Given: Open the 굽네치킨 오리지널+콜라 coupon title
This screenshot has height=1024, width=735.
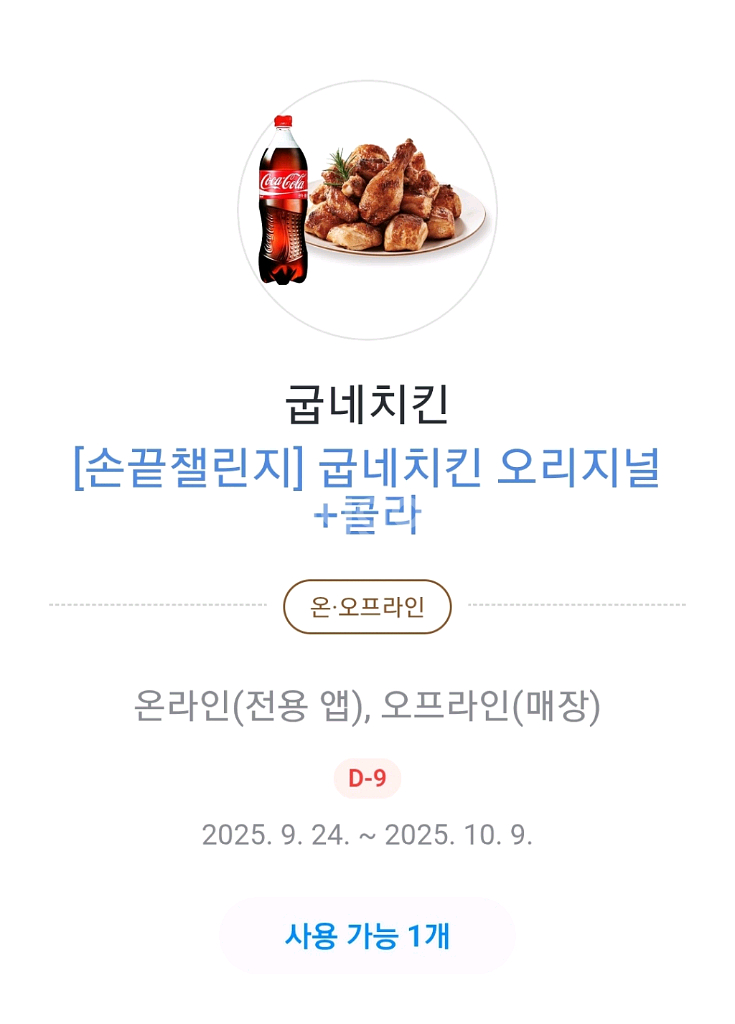Looking at the screenshot, I should [367, 490].
